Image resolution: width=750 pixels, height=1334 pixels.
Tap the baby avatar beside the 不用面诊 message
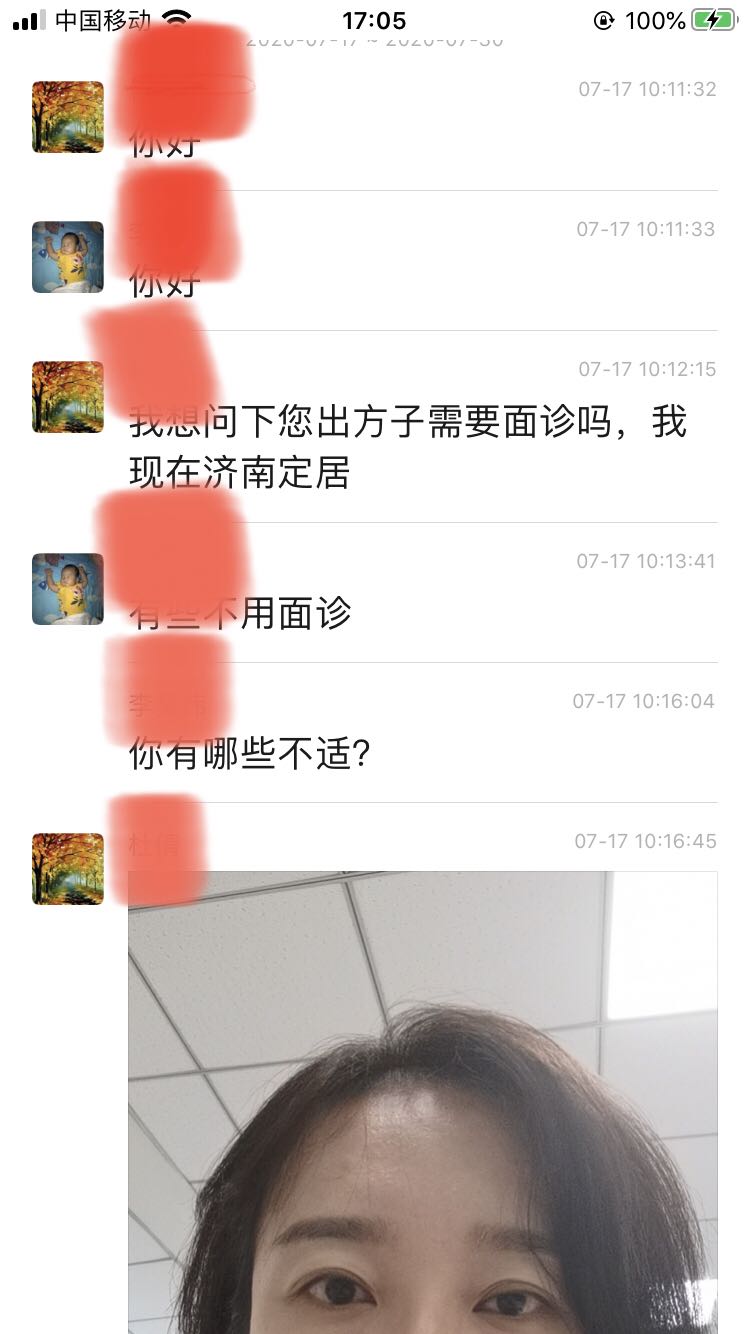(68, 589)
